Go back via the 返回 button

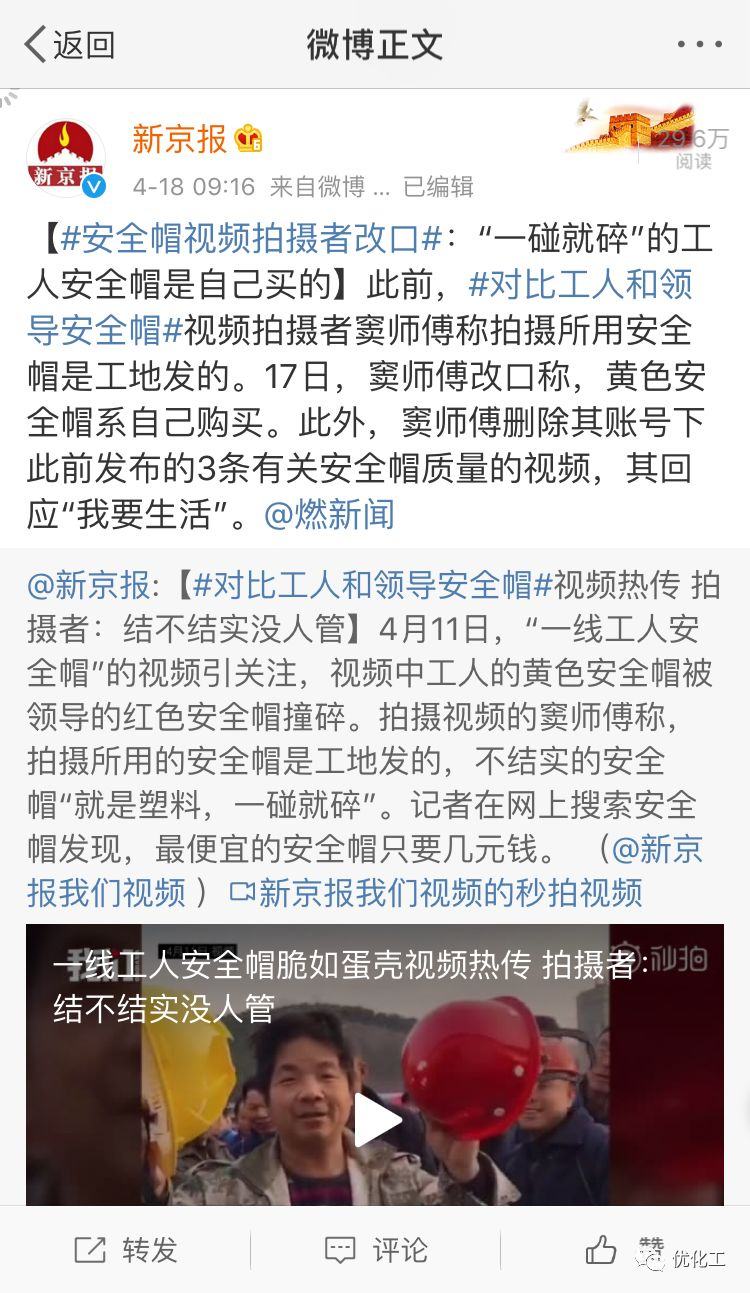tap(70, 44)
